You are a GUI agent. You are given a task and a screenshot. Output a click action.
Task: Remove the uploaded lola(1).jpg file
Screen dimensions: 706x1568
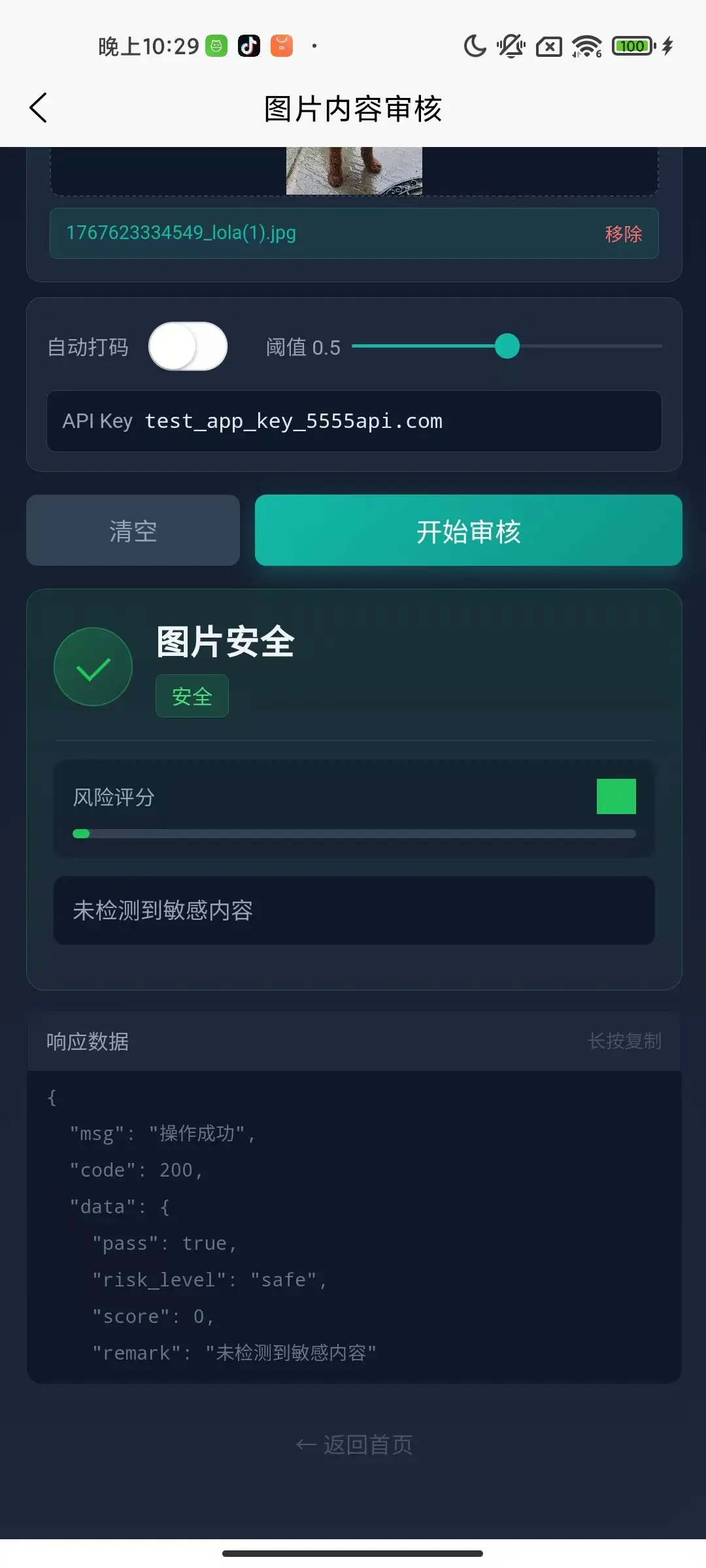point(623,234)
